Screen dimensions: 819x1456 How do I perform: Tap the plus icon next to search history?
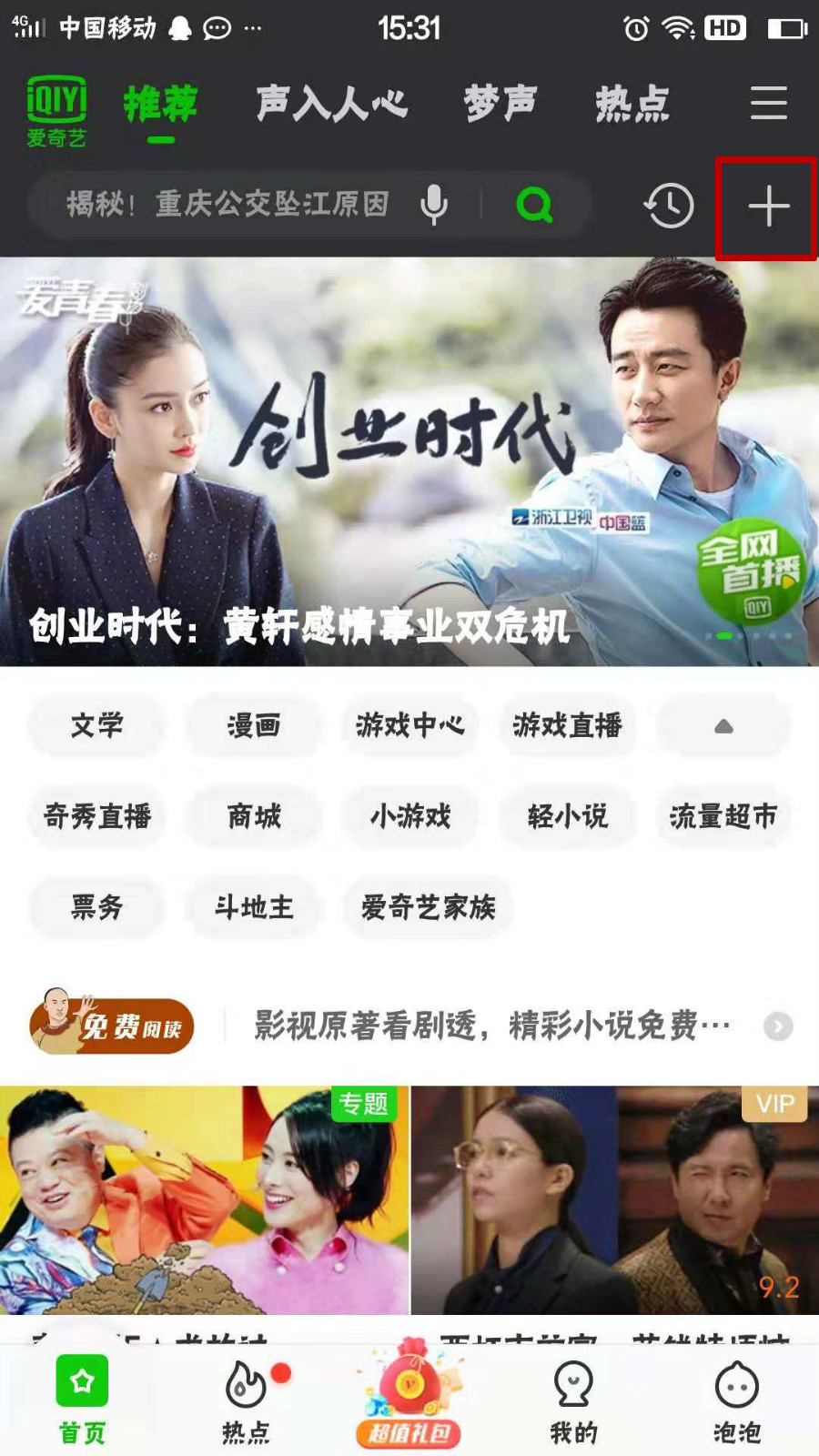[767, 206]
